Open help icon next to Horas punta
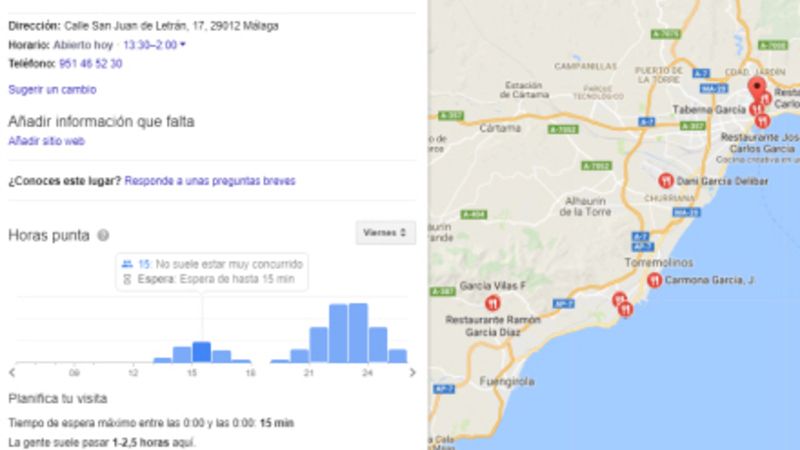 (102, 236)
